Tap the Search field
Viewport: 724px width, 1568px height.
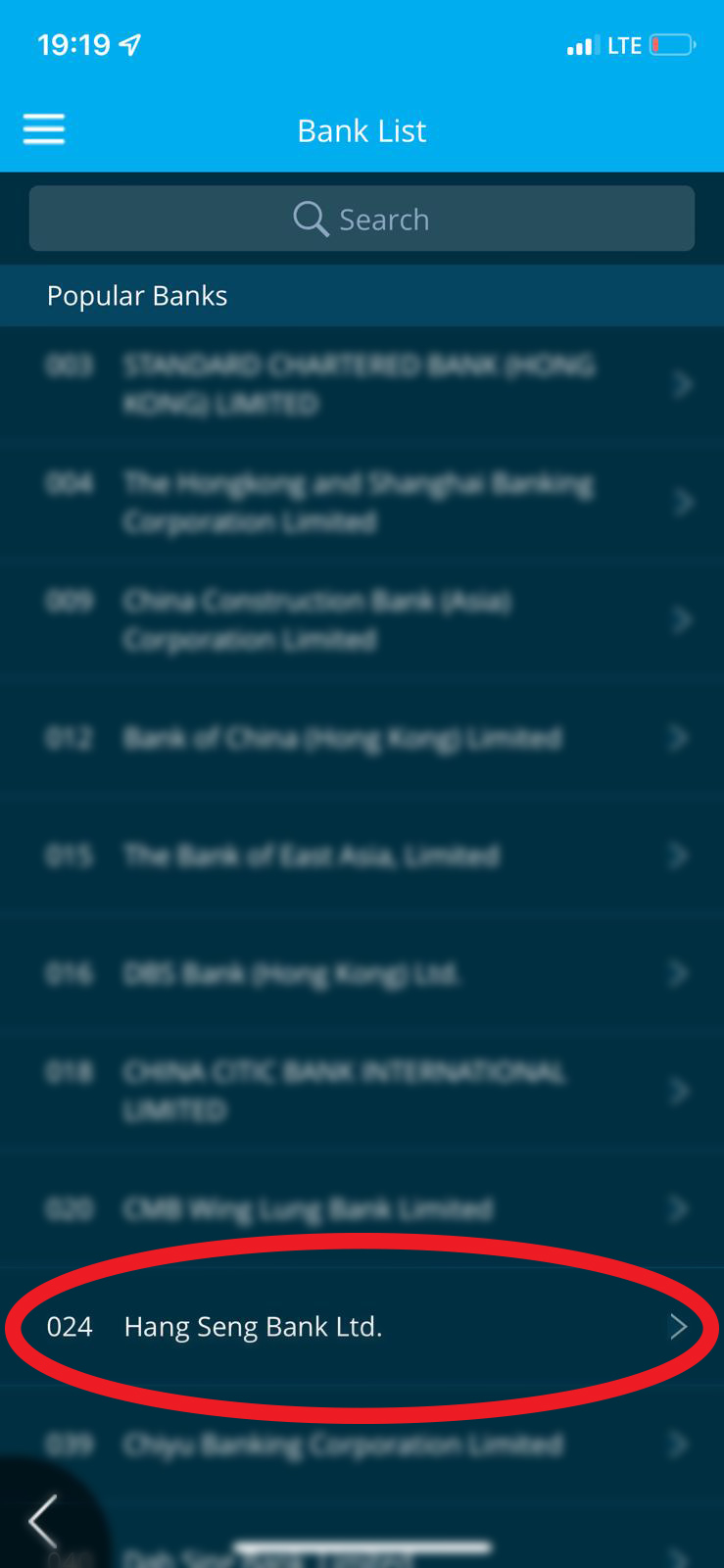[362, 219]
